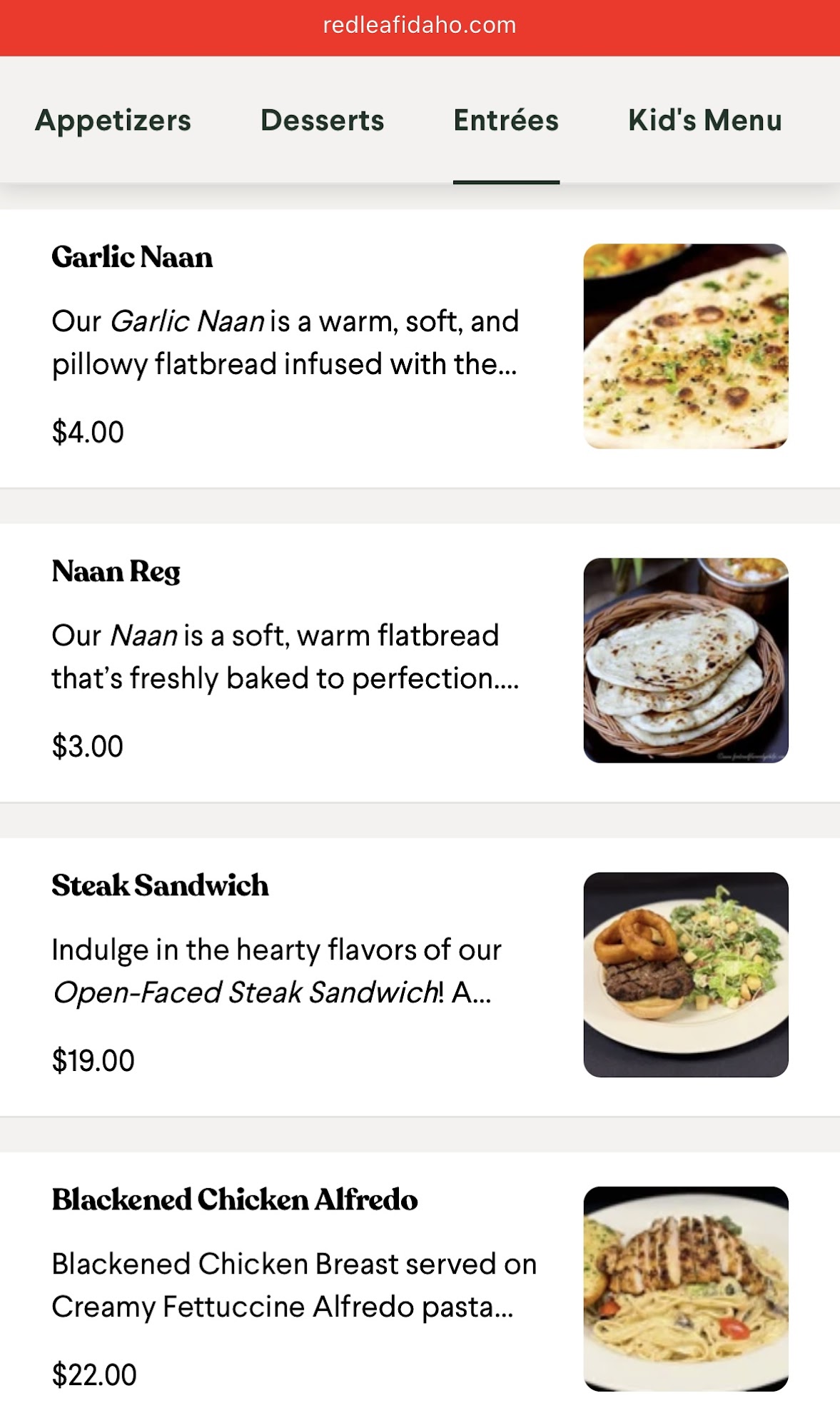Click the redleafidaho.com address bar
Viewport: 840px width, 1428px height.
420,25
